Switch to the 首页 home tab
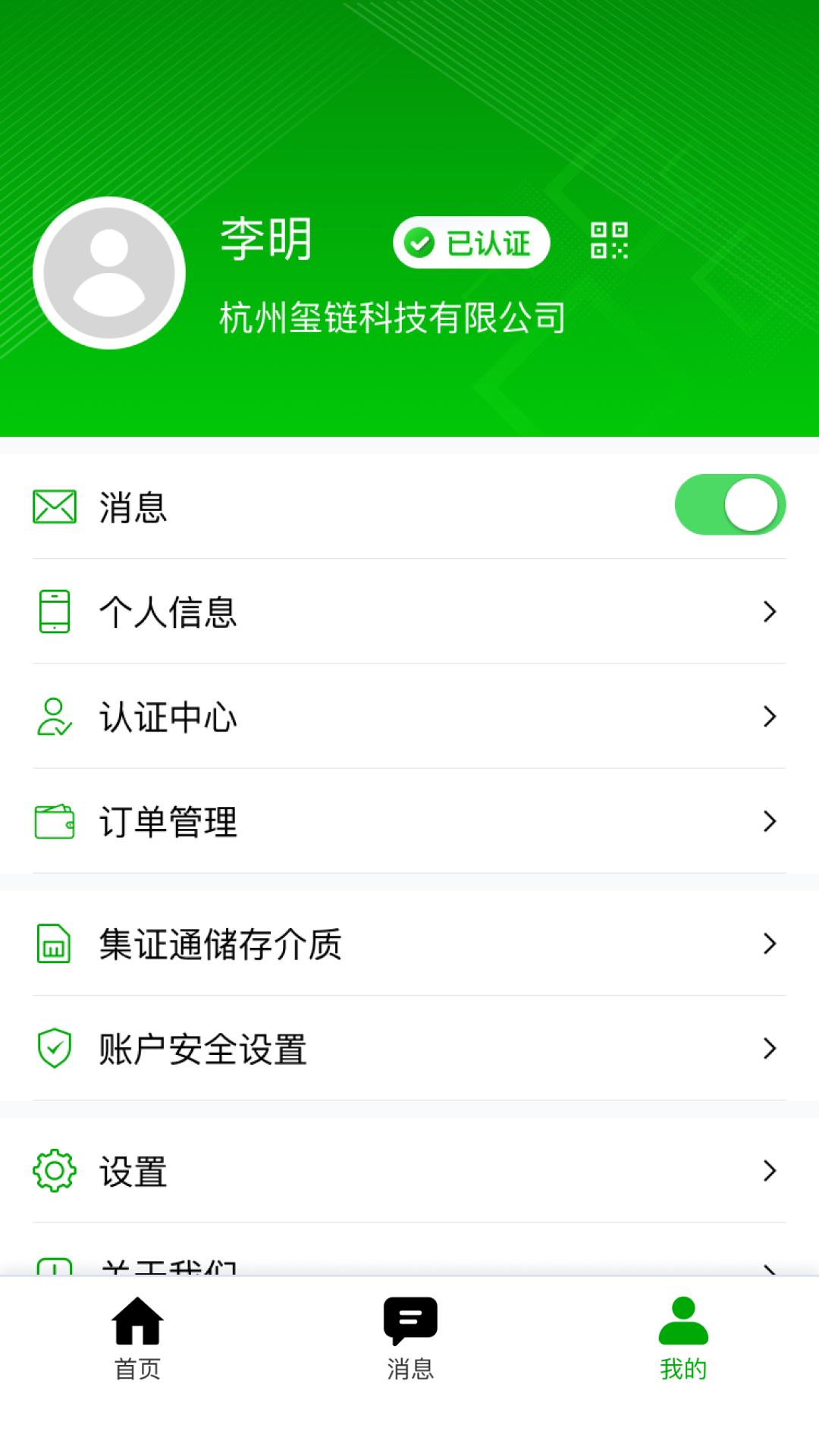This screenshot has width=819, height=1456. tap(137, 1338)
